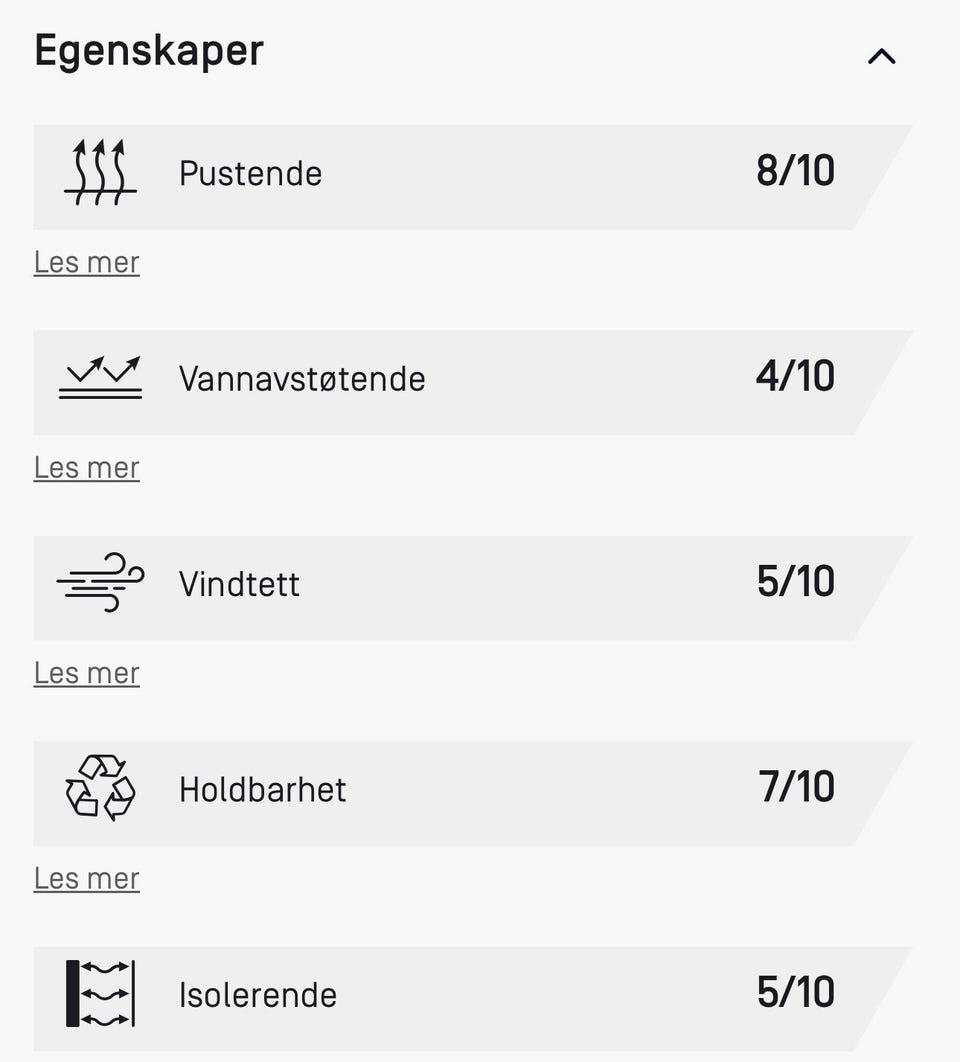Expand details for Pustende property
960x1062 pixels.
[x=86, y=262]
